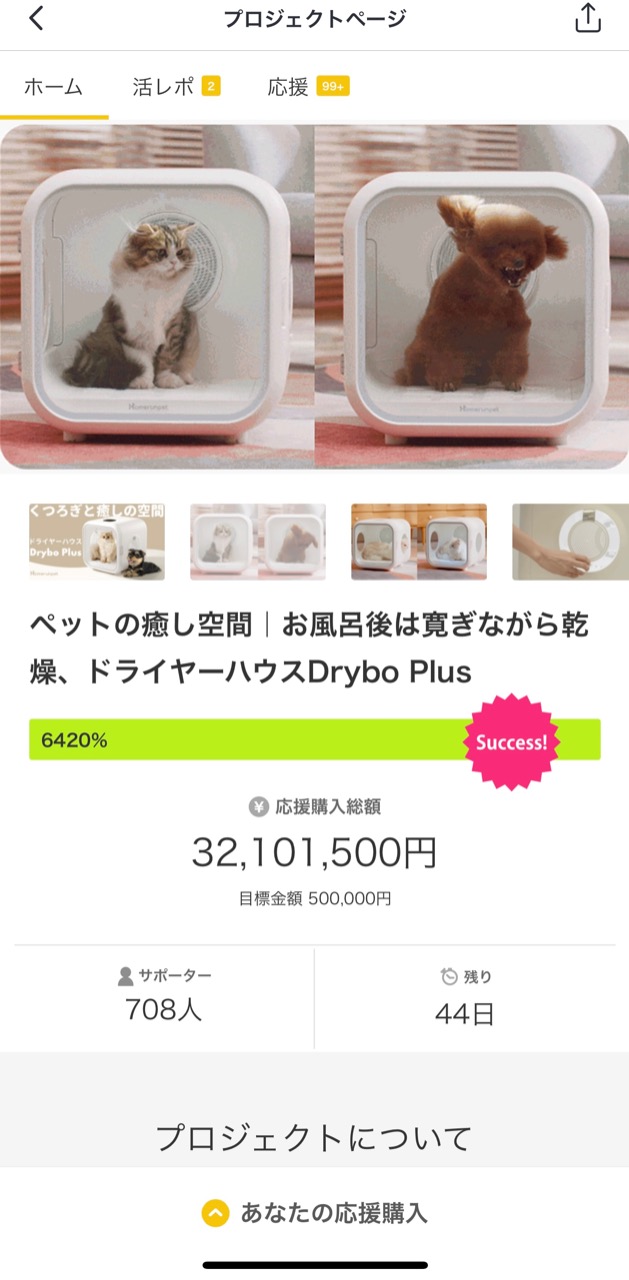Select the Drybo Plus banner thumbnail
The image size is (629, 1280).
pos(97,542)
